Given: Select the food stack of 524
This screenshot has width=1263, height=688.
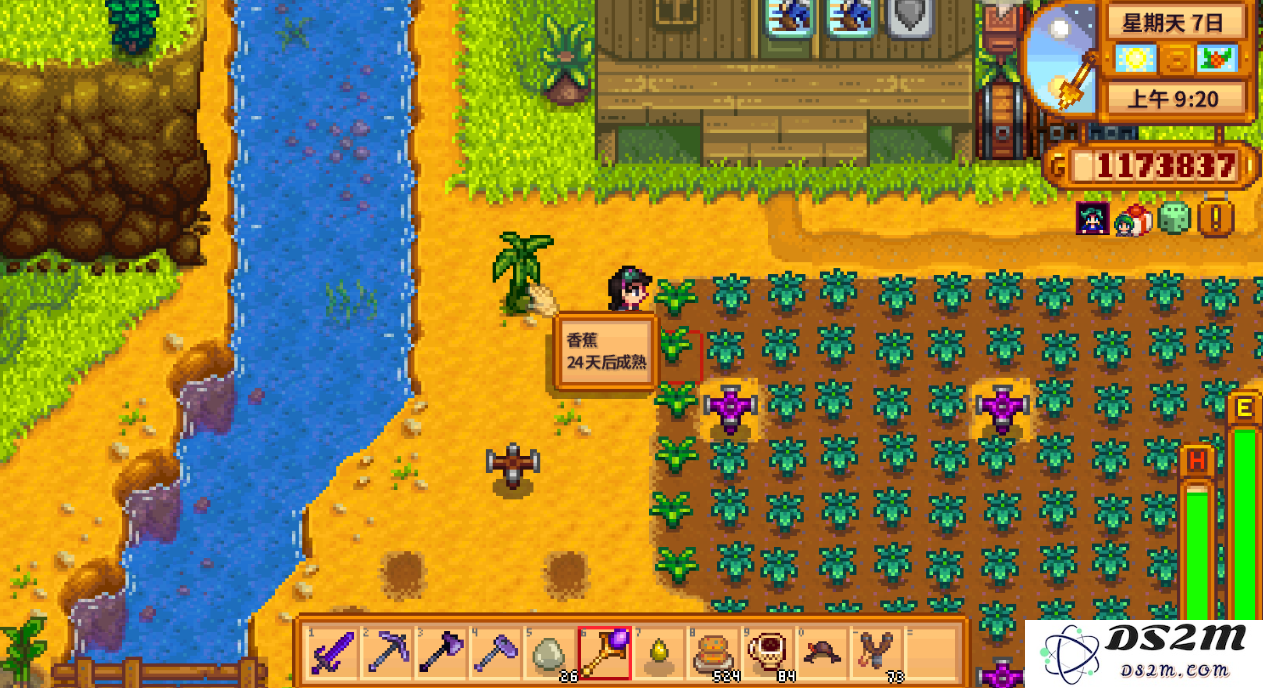Looking at the screenshot, I should 713,652.
